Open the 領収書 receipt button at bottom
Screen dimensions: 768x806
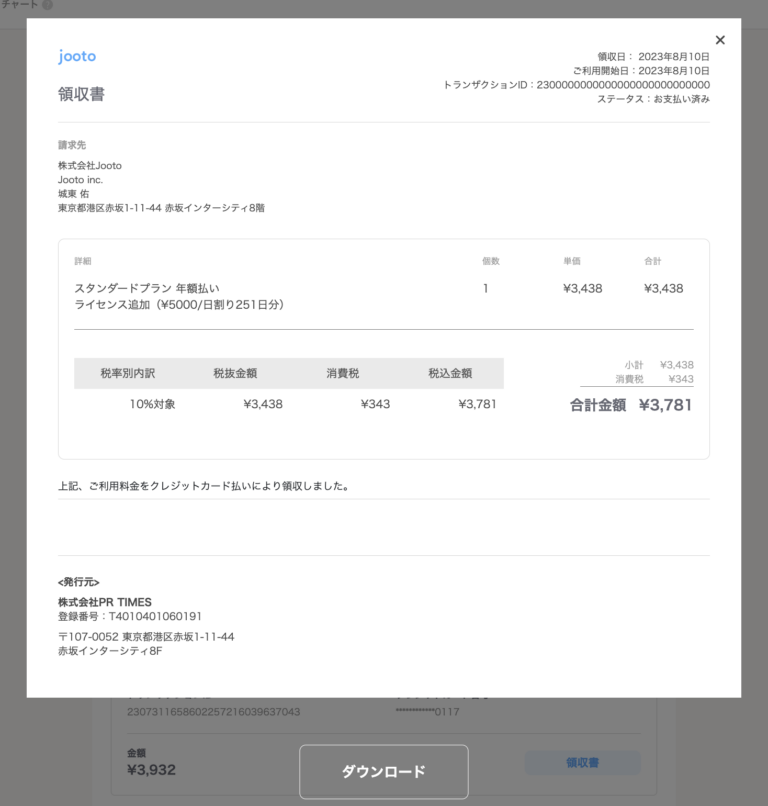(582, 762)
